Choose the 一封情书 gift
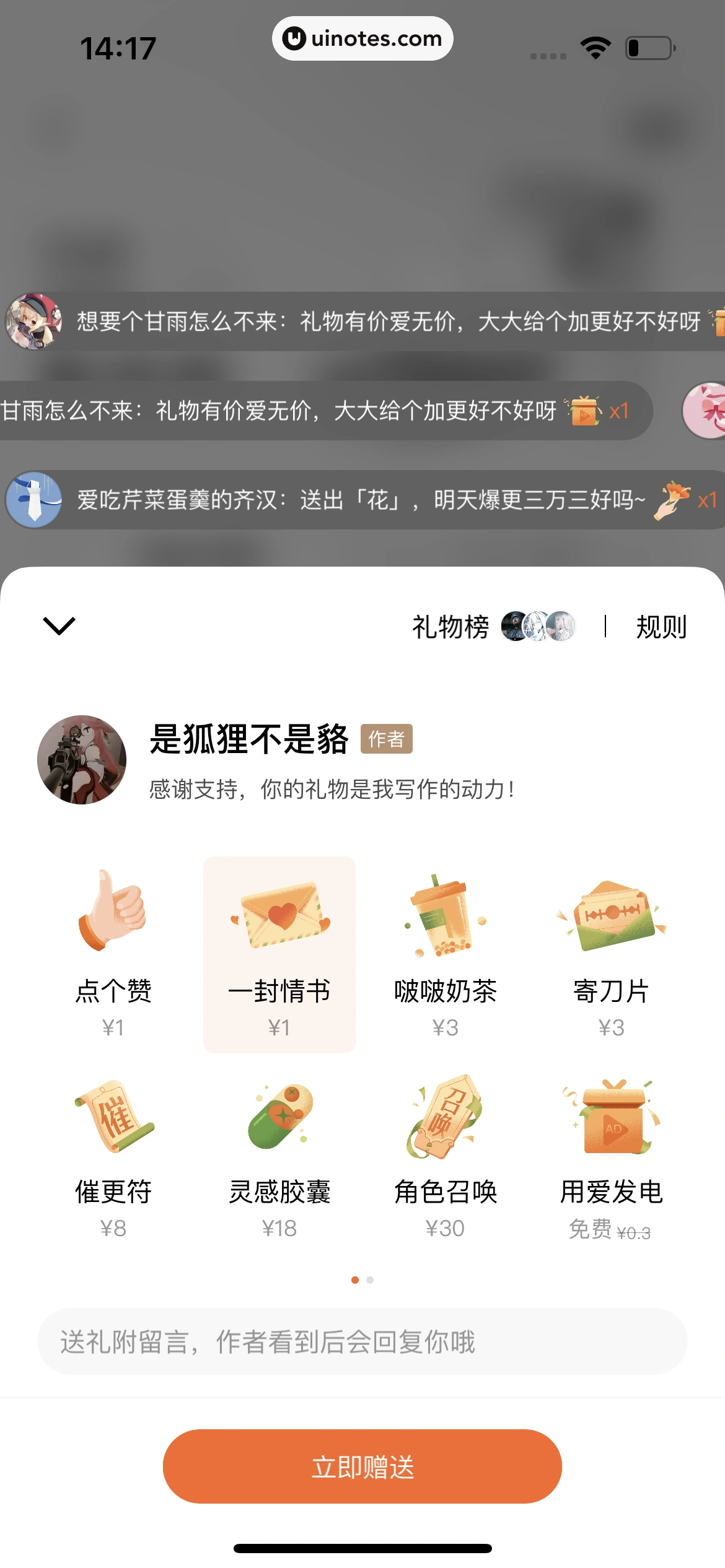The width and height of the screenshot is (725, 1568). (279, 954)
